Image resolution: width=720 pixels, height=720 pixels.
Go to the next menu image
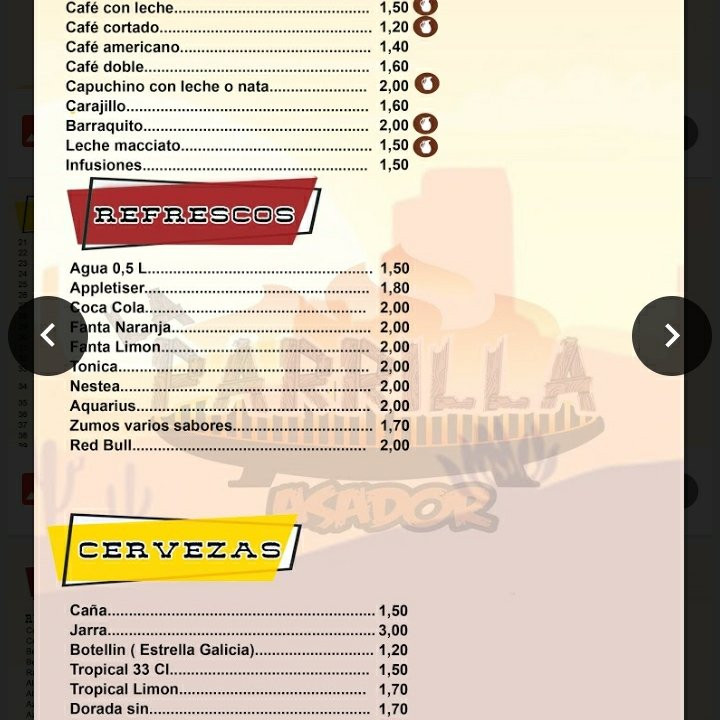click(671, 336)
